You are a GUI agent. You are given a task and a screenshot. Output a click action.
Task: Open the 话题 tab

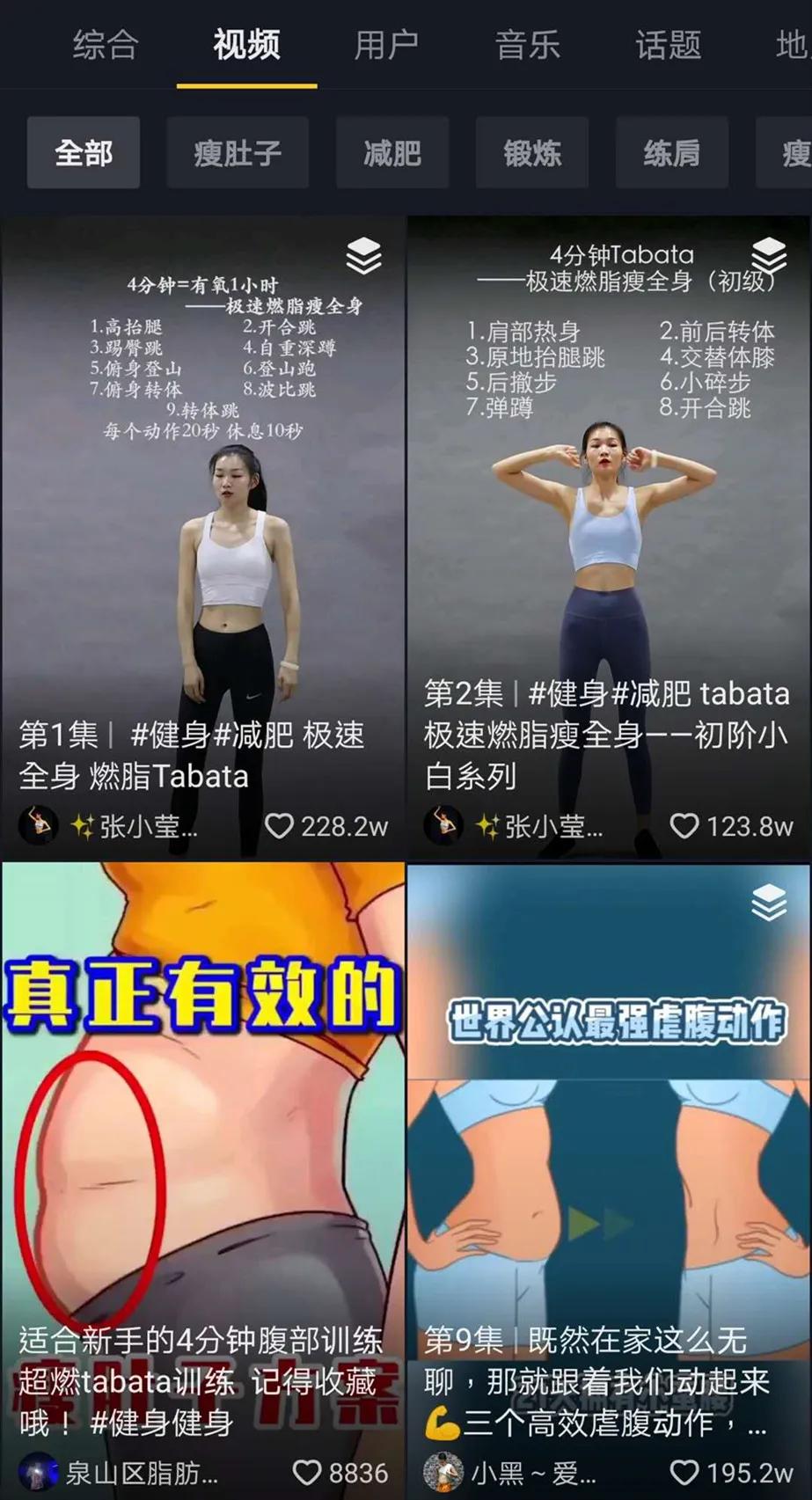(667, 48)
